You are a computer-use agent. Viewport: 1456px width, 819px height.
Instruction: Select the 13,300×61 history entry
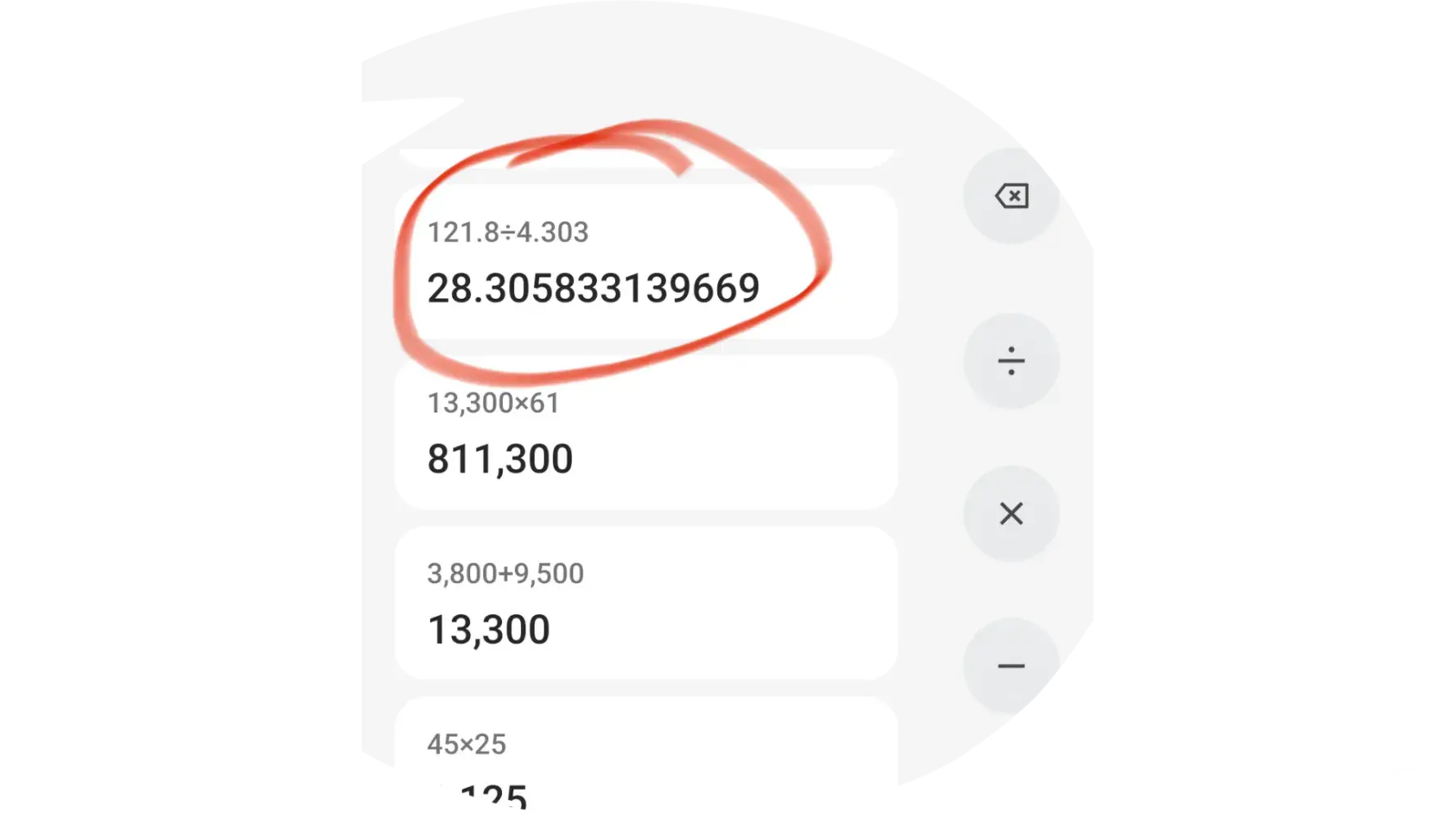(645, 432)
